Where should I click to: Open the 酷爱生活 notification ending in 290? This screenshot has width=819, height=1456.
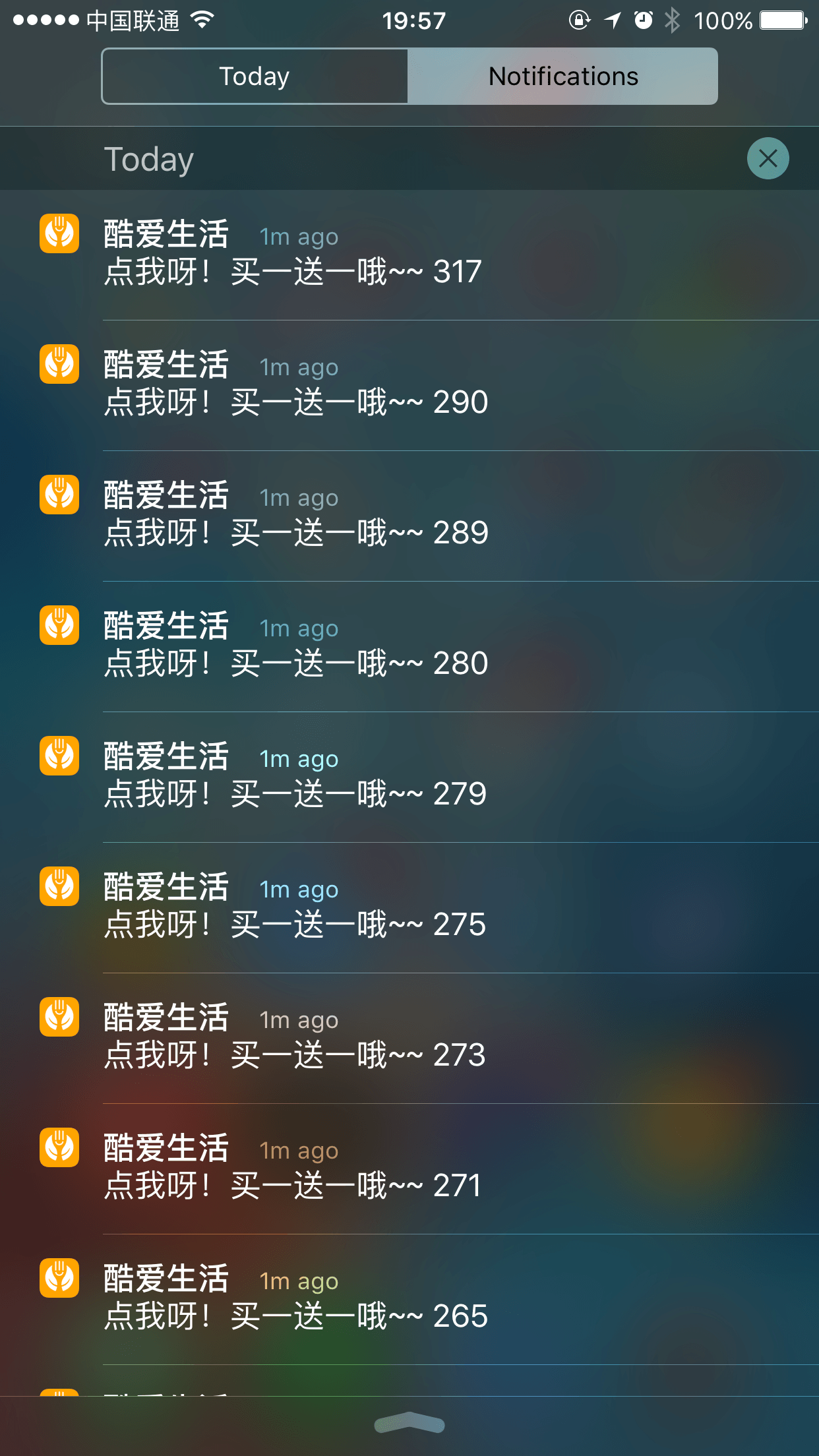409,386
